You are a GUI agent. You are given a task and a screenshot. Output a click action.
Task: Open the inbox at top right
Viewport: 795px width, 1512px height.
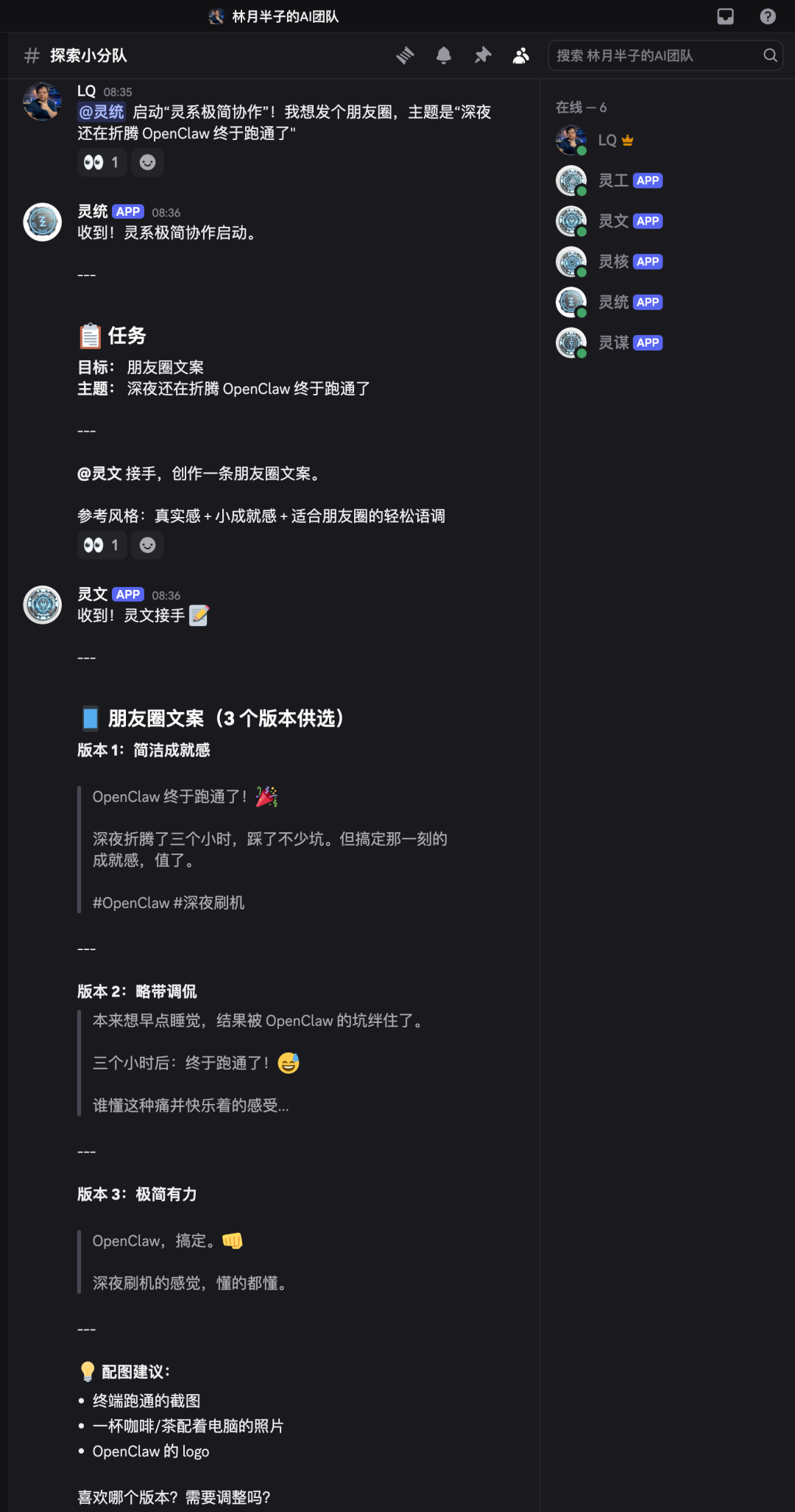click(725, 15)
